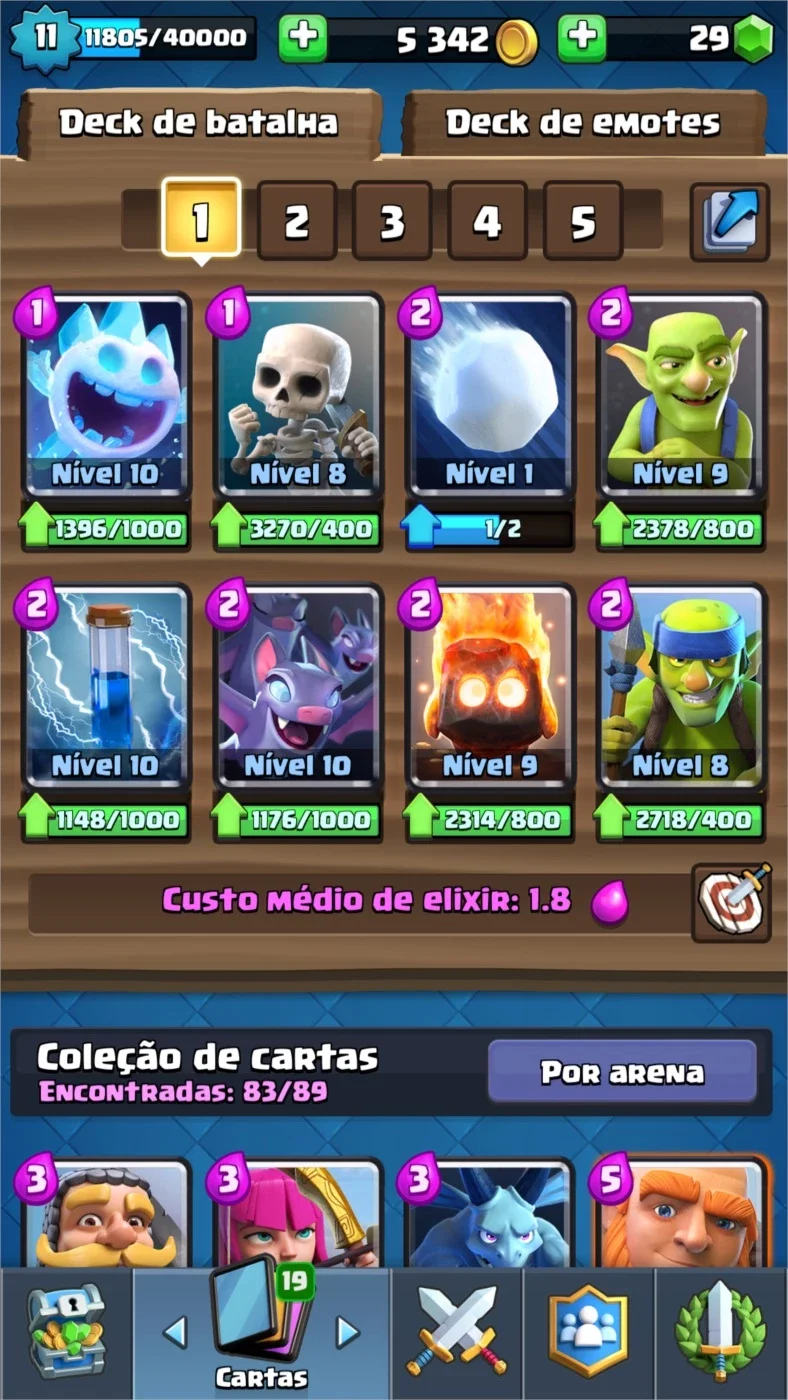The height and width of the screenshot is (1400, 788).
Task: Open the Bats card with 1176/1000
Action: pyautogui.click(x=298, y=687)
